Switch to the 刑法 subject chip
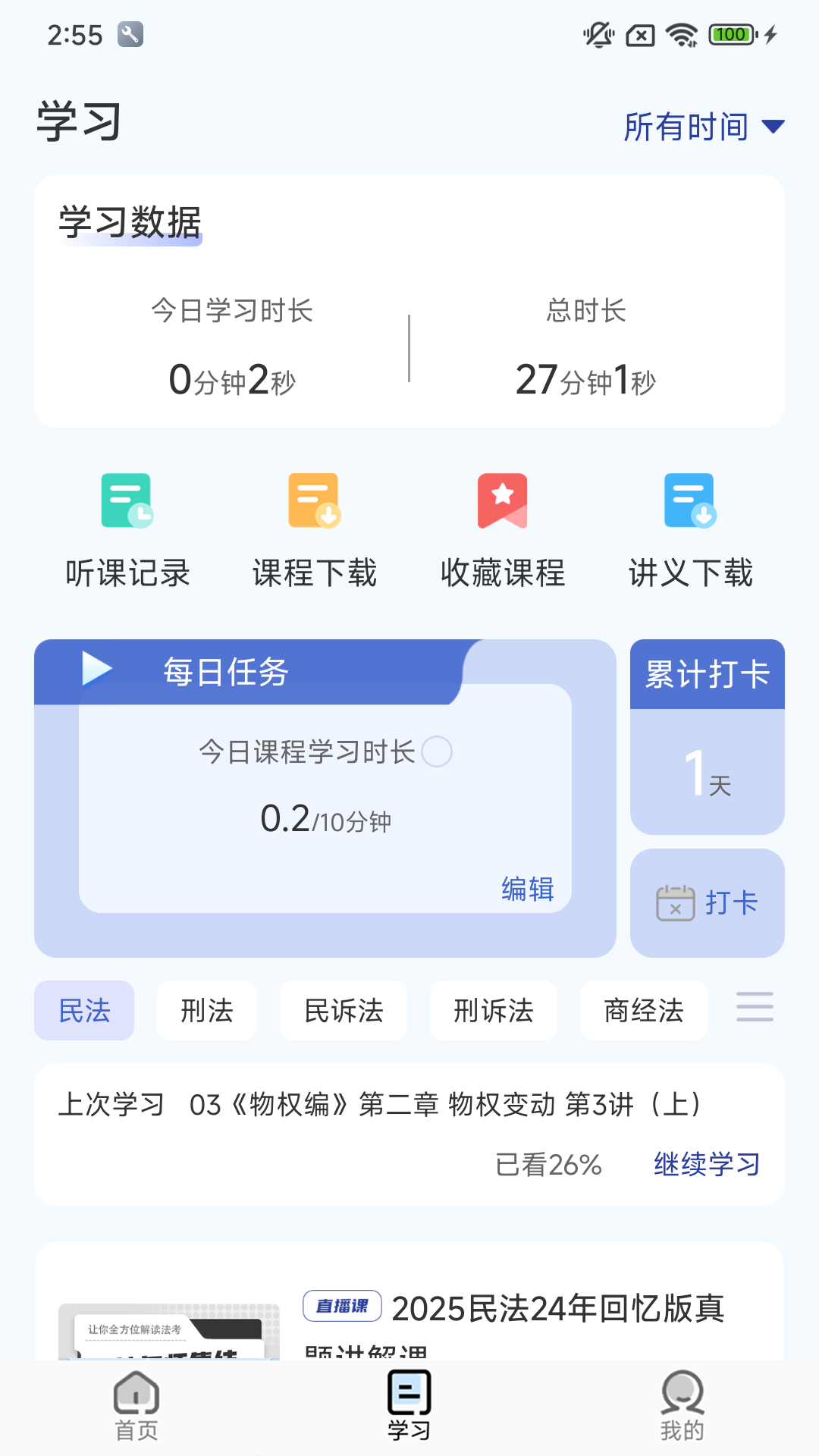Viewport: 819px width, 1456px height. coord(207,1010)
